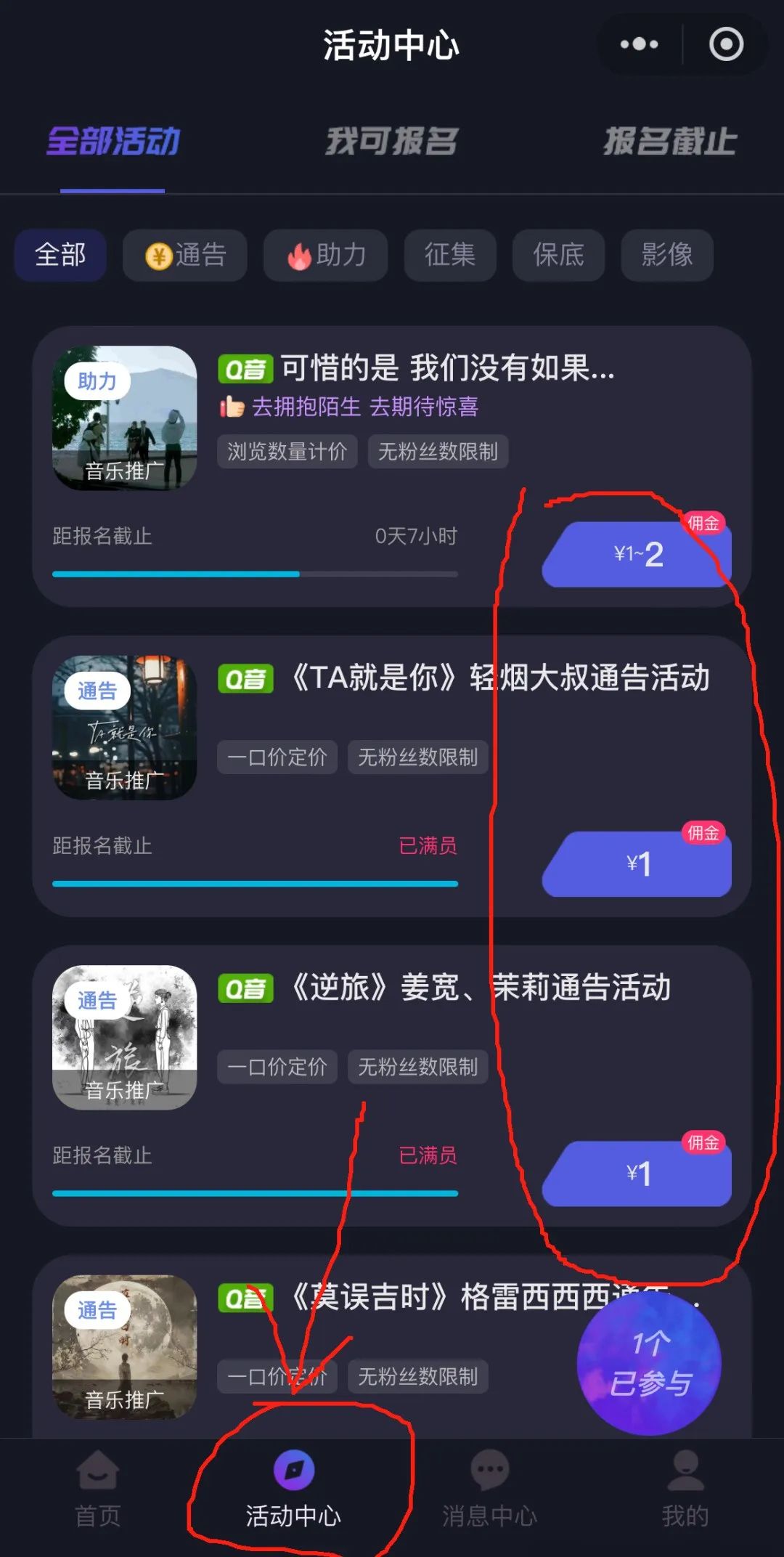The height and width of the screenshot is (1557, 784).
Task: View the 1个已参与 floating bubble
Action: tap(649, 1364)
